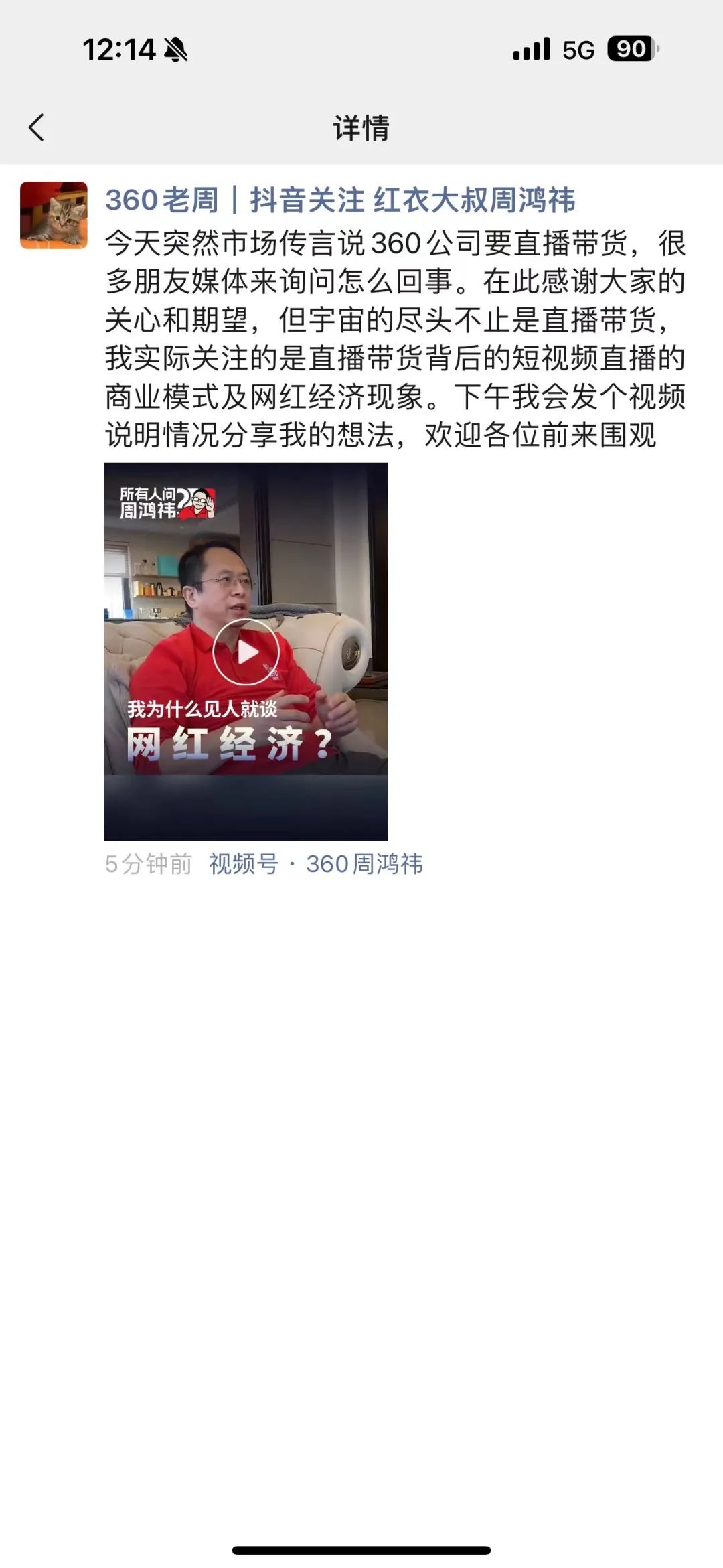This screenshot has width=723, height=1568.
Task: Open the 视频号 · 360周鸿祎 channel link
Action: pyautogui.click(x=316, y=864)
